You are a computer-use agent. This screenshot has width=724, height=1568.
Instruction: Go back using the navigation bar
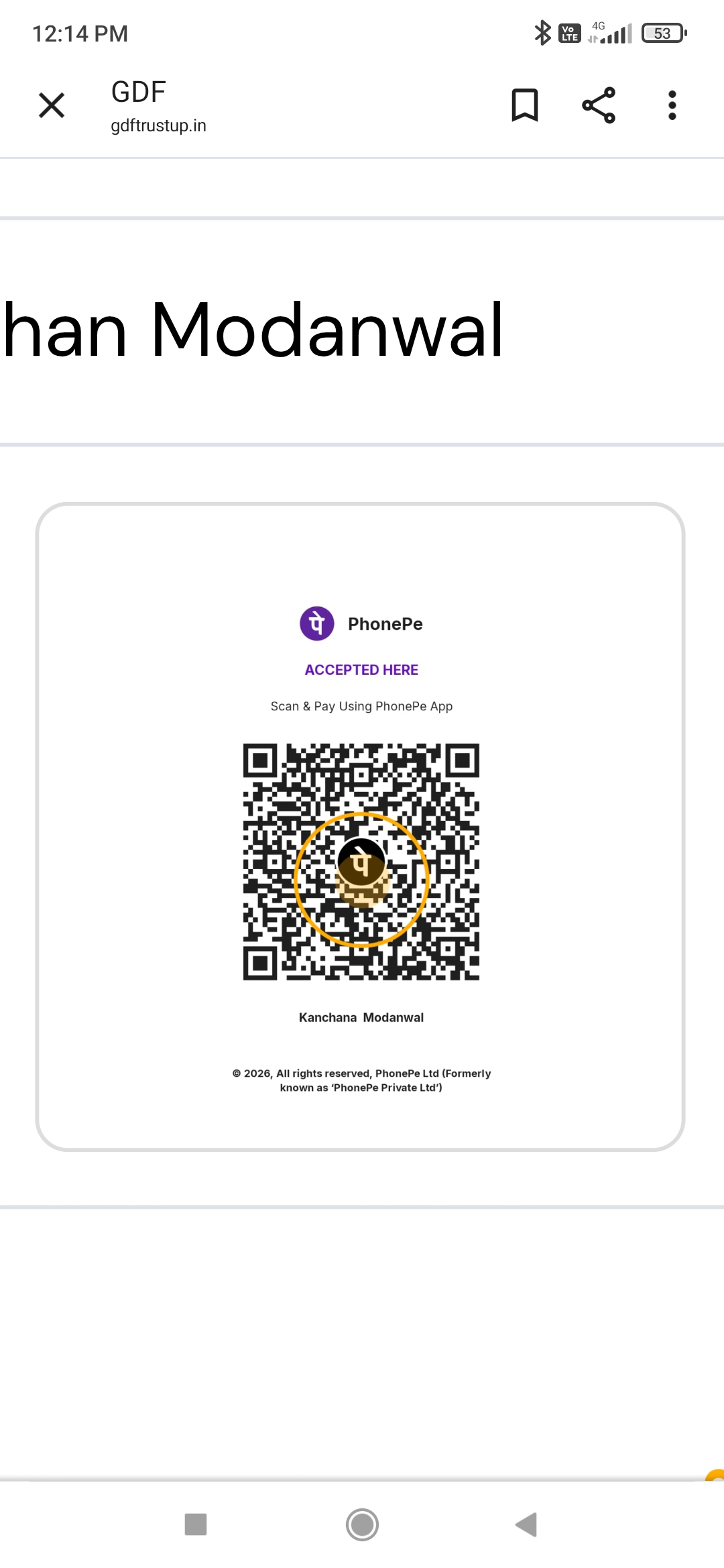pos(526,1524)
